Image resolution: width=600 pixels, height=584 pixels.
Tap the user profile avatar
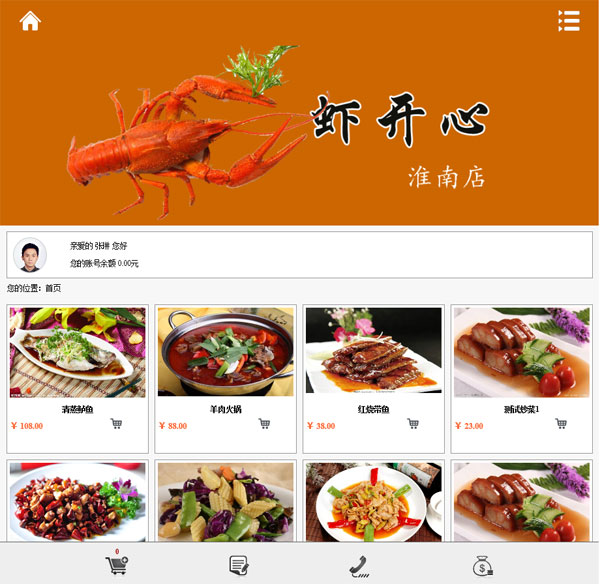[x=30, y=255]
